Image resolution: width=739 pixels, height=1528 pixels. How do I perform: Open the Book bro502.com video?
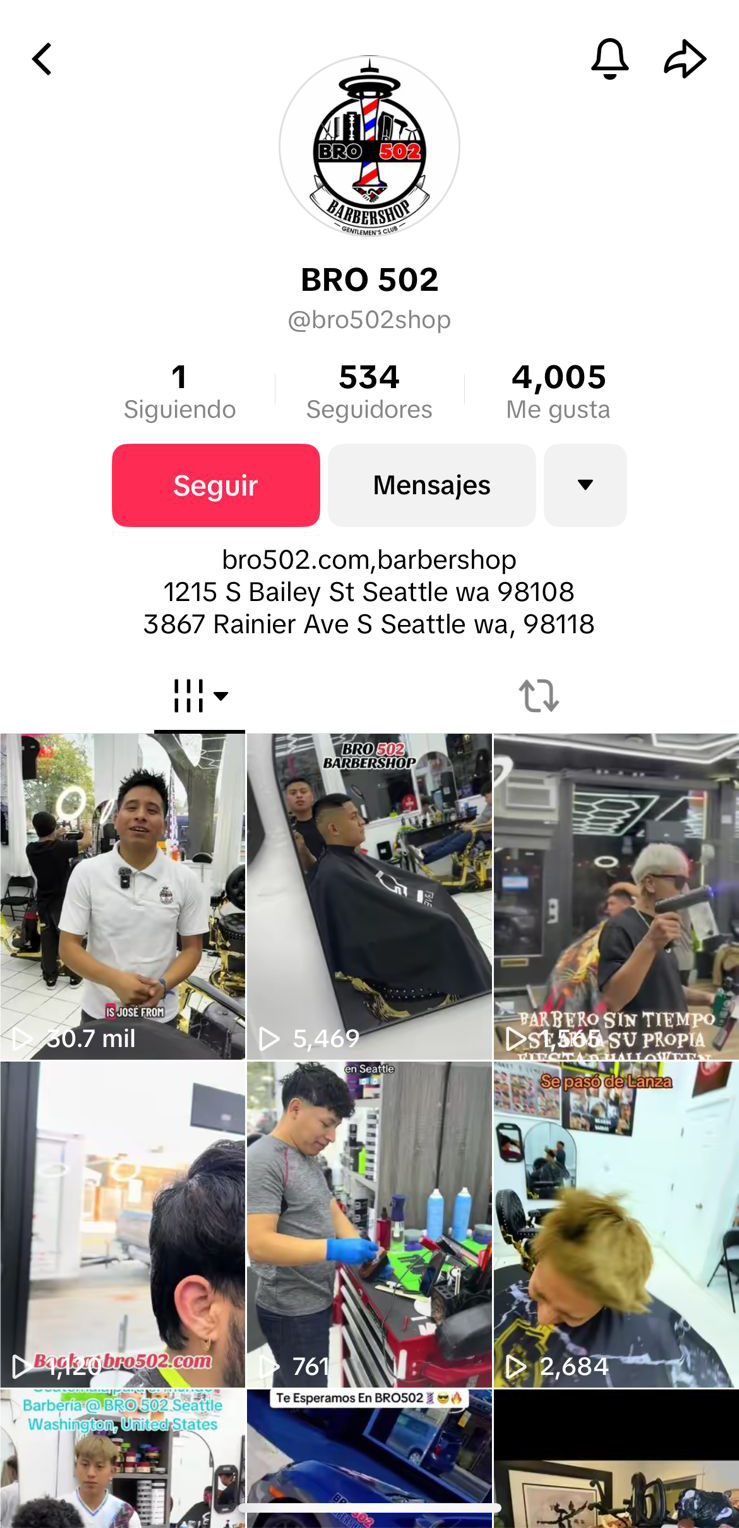pos(122,1224)
